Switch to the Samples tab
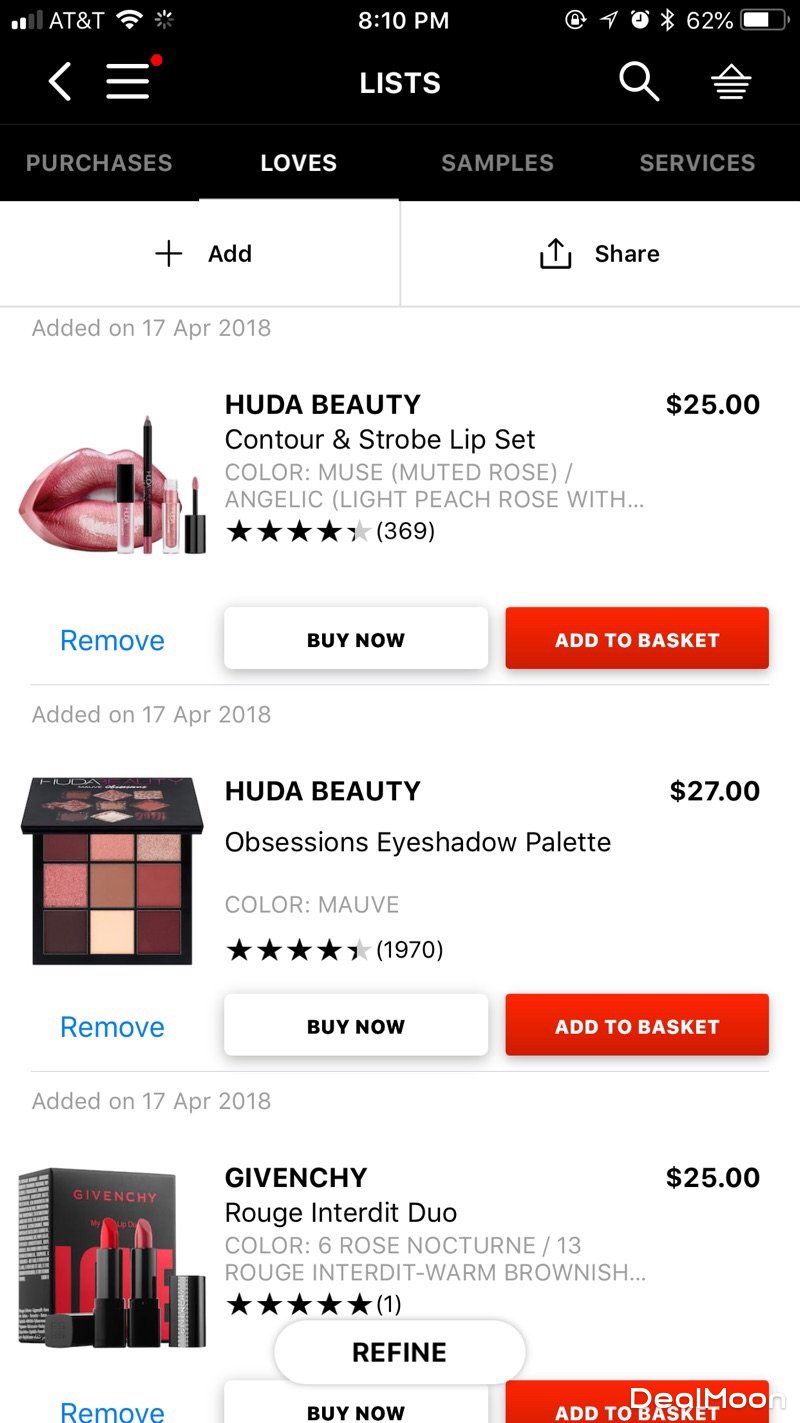This screenshot has height=1423, width=800. click(497, 163)
